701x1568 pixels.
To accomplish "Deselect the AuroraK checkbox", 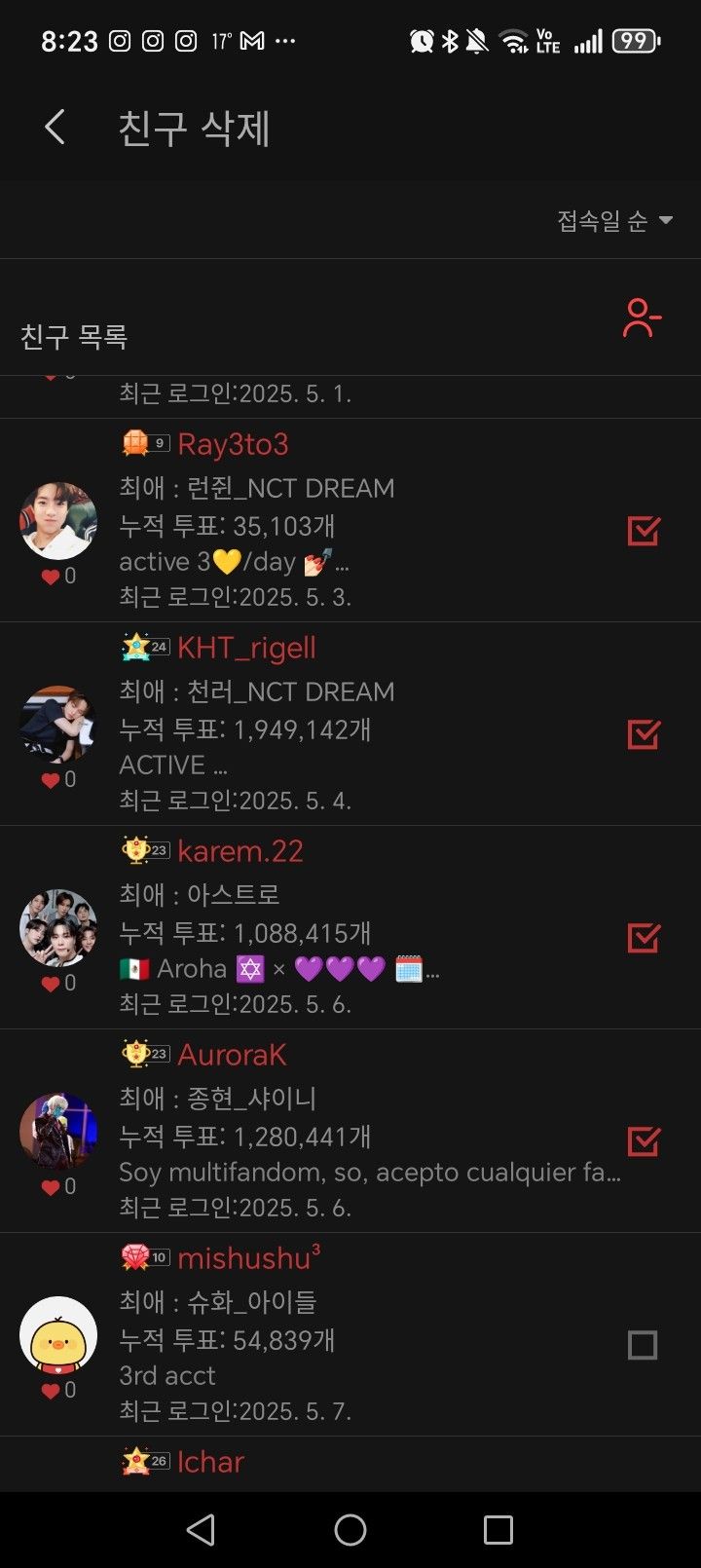I will point(643,1141).
